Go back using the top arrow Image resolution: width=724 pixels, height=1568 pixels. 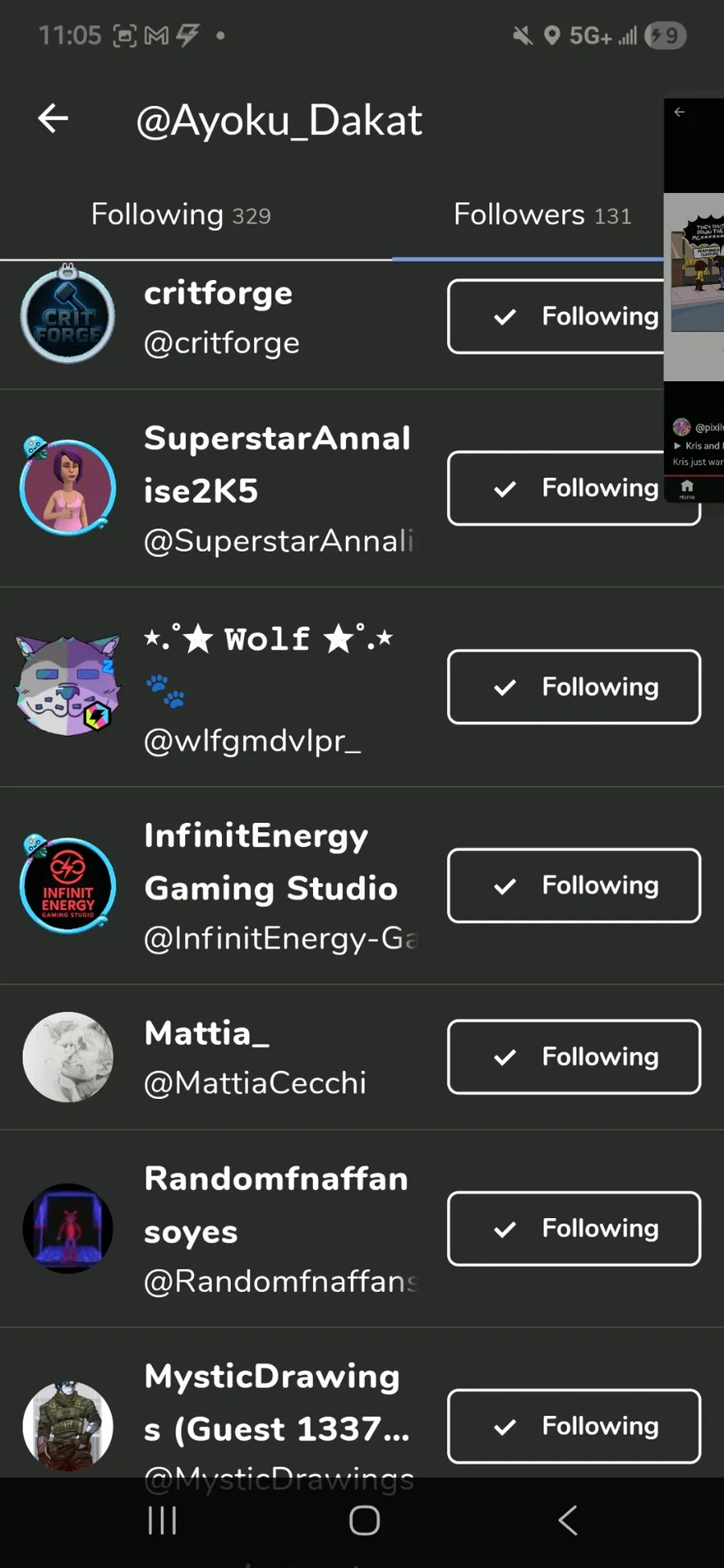click(x=53, y=119)
